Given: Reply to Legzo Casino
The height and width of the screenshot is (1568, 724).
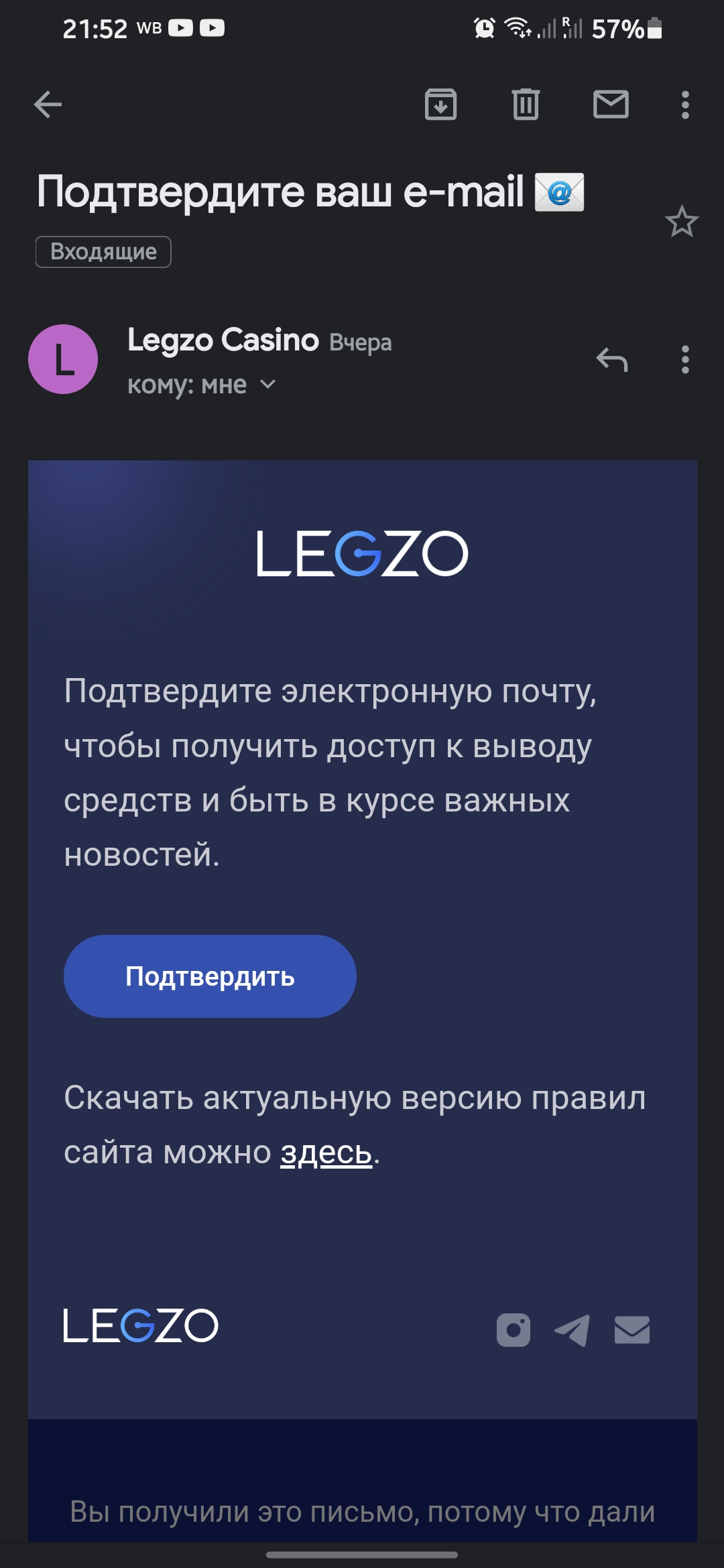Looking at the screenshot, I should pyautogui.click(x=612, y=360).
